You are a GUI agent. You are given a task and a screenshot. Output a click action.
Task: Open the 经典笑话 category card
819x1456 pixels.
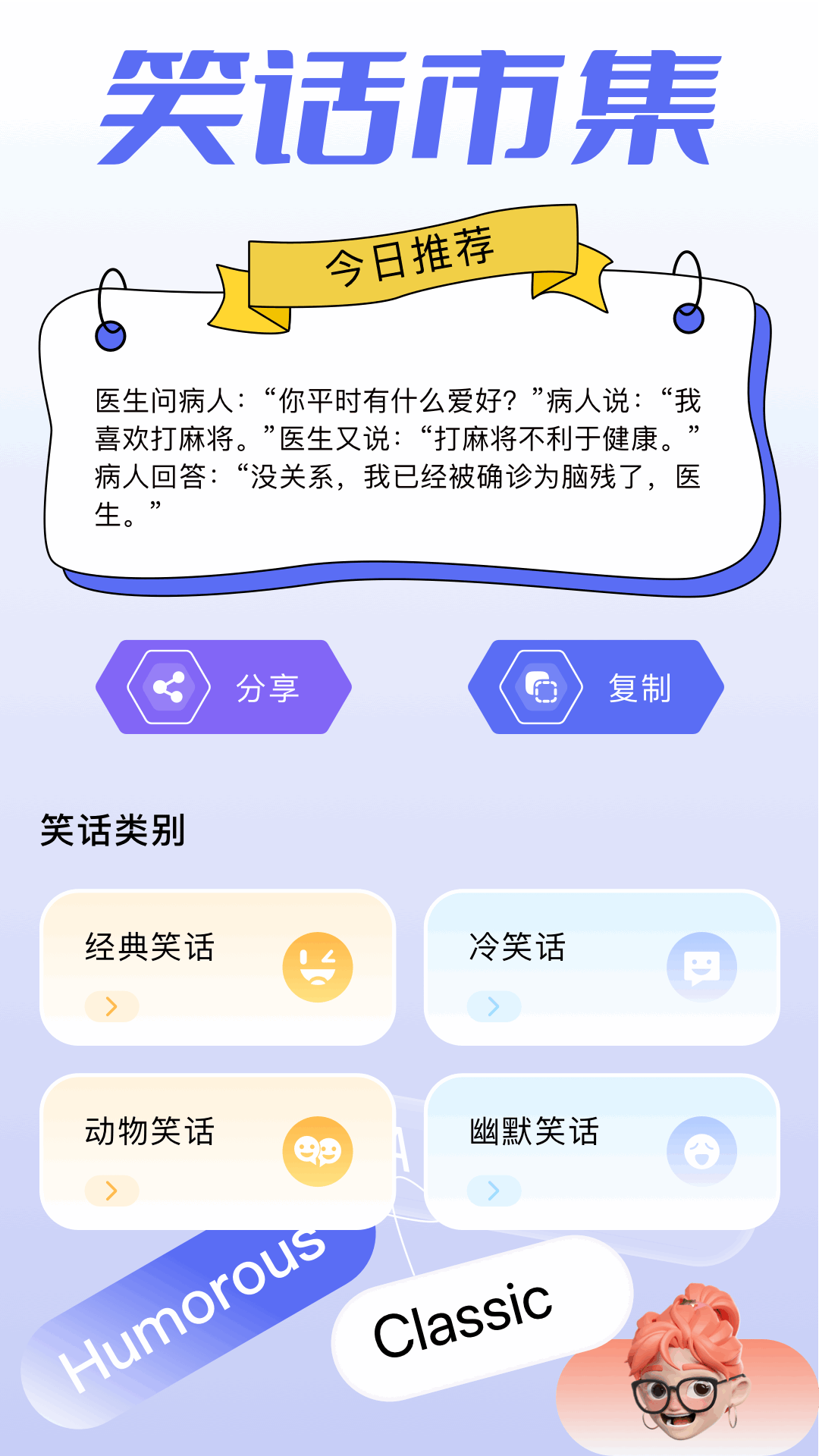(218, 968)
